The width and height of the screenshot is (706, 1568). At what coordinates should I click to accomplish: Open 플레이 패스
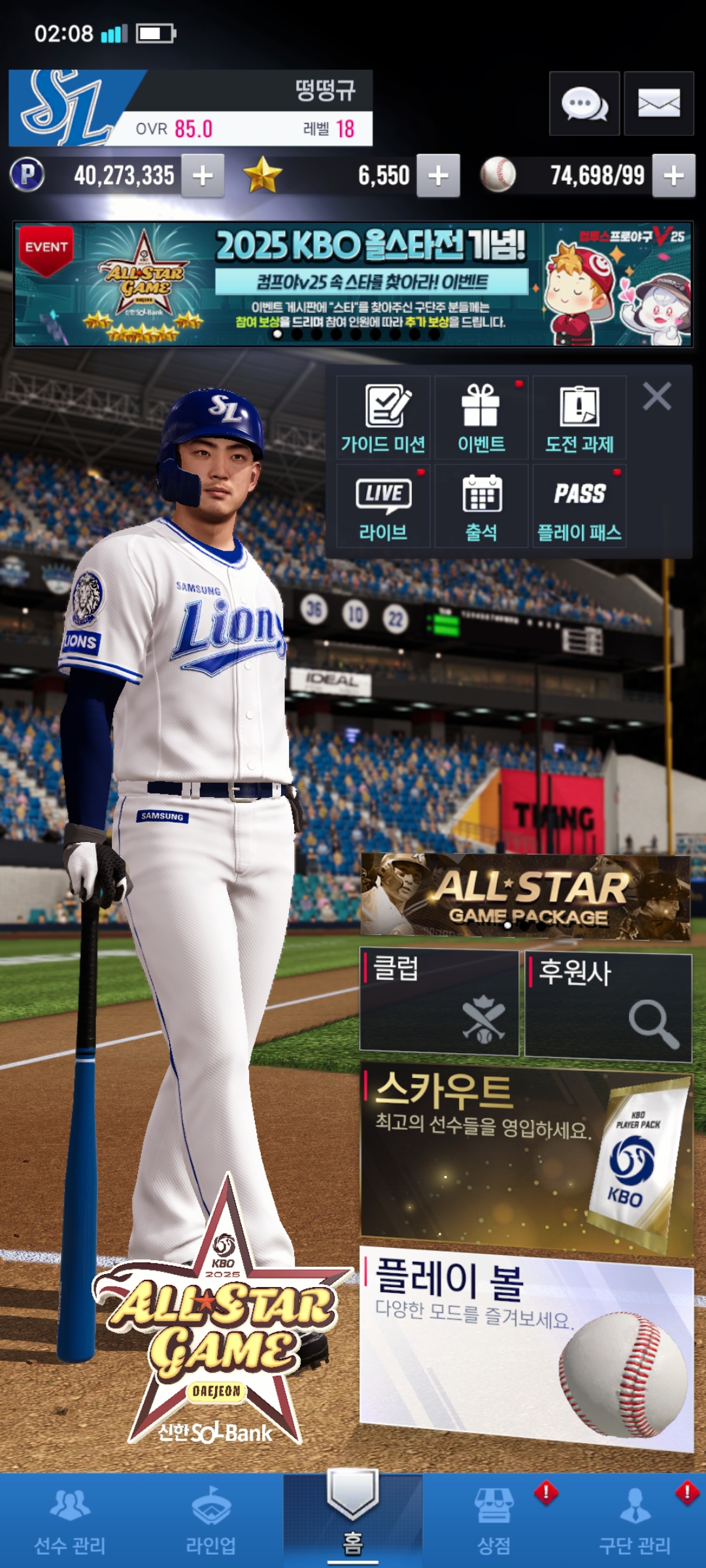(x=579, y=506)
